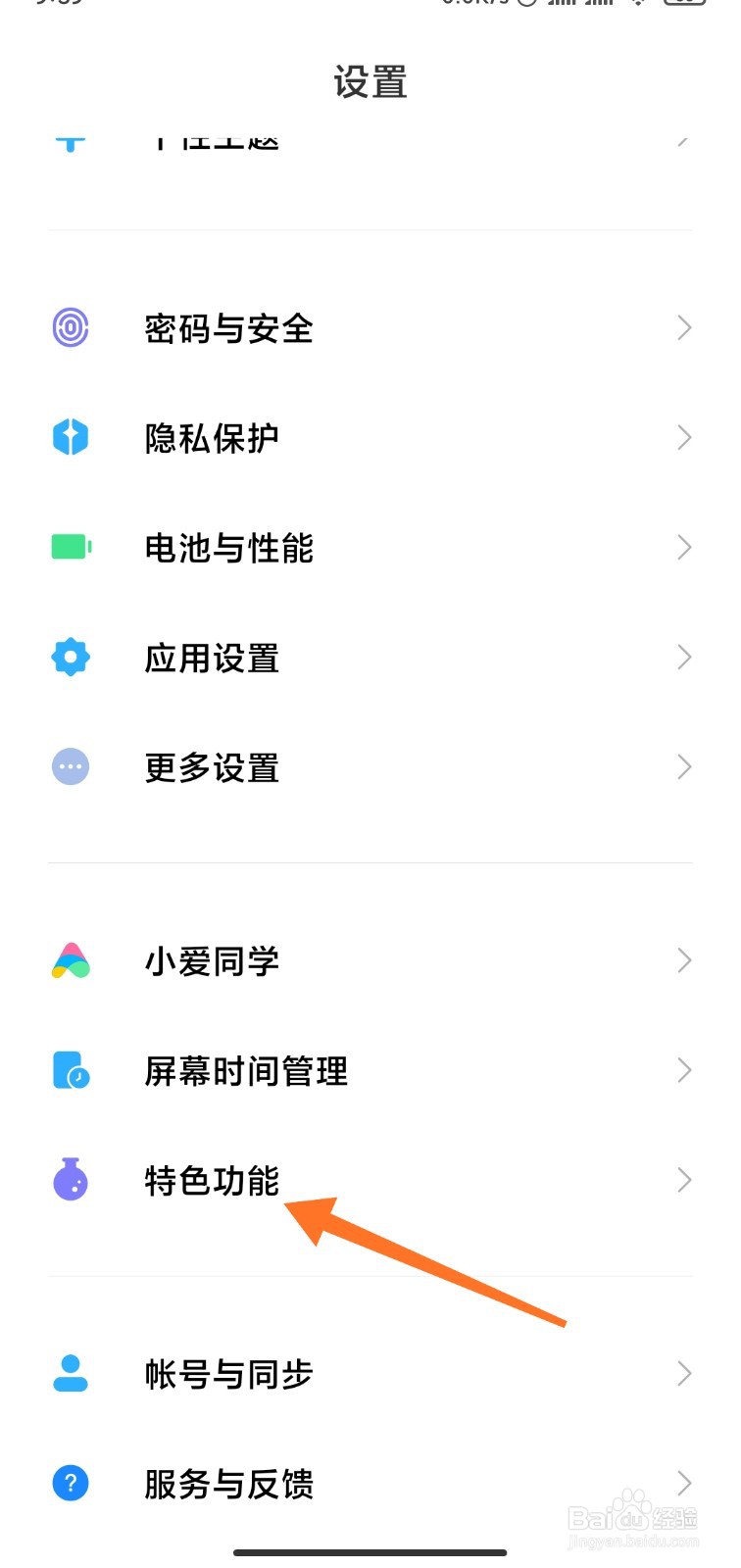Viewport: 741px width, 1568px height.
Task: Select the question mark icon for 服务与反馈
Action: 70,1485
